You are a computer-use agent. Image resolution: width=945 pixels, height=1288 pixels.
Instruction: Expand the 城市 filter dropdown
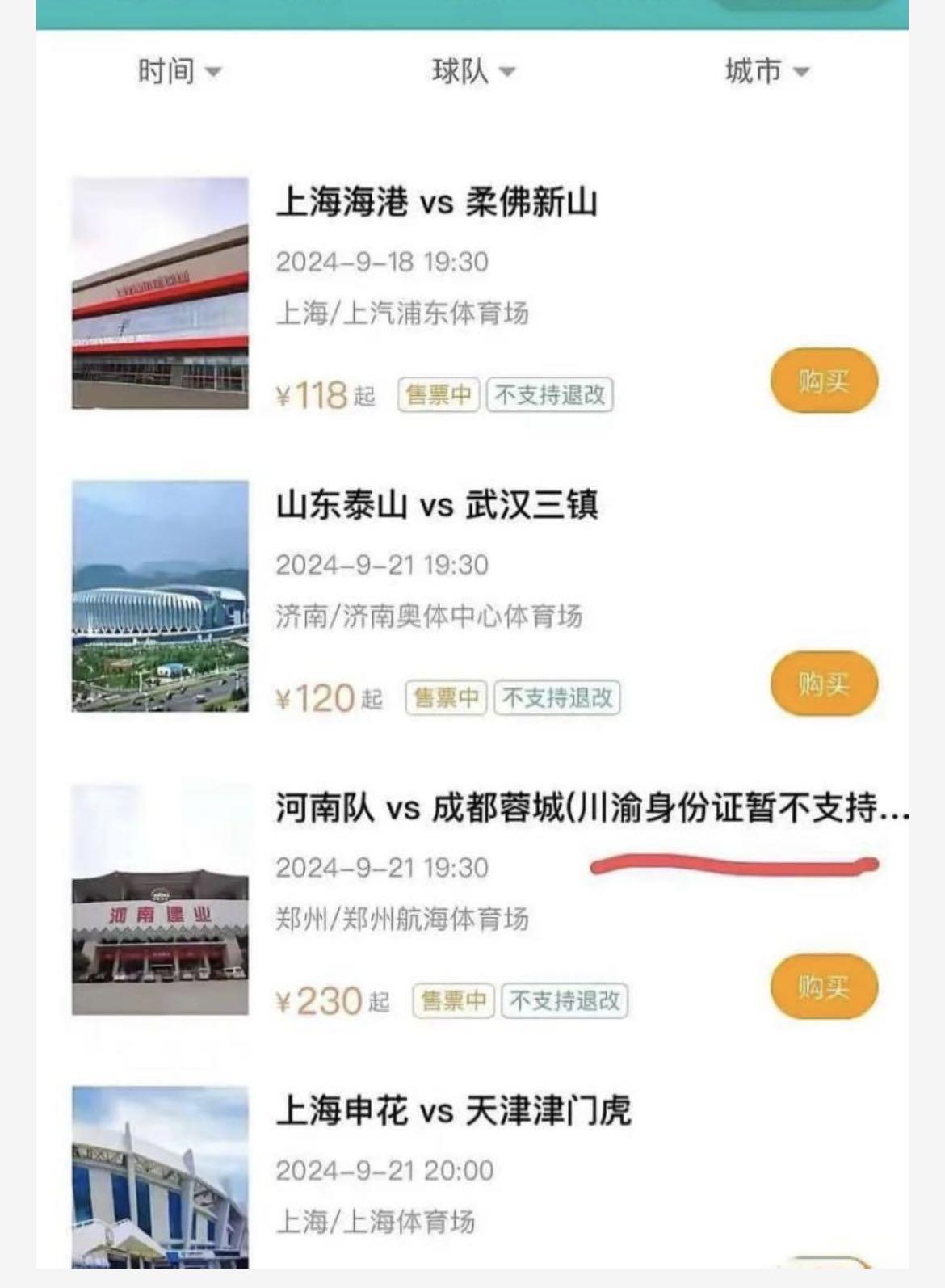[766, 71]
